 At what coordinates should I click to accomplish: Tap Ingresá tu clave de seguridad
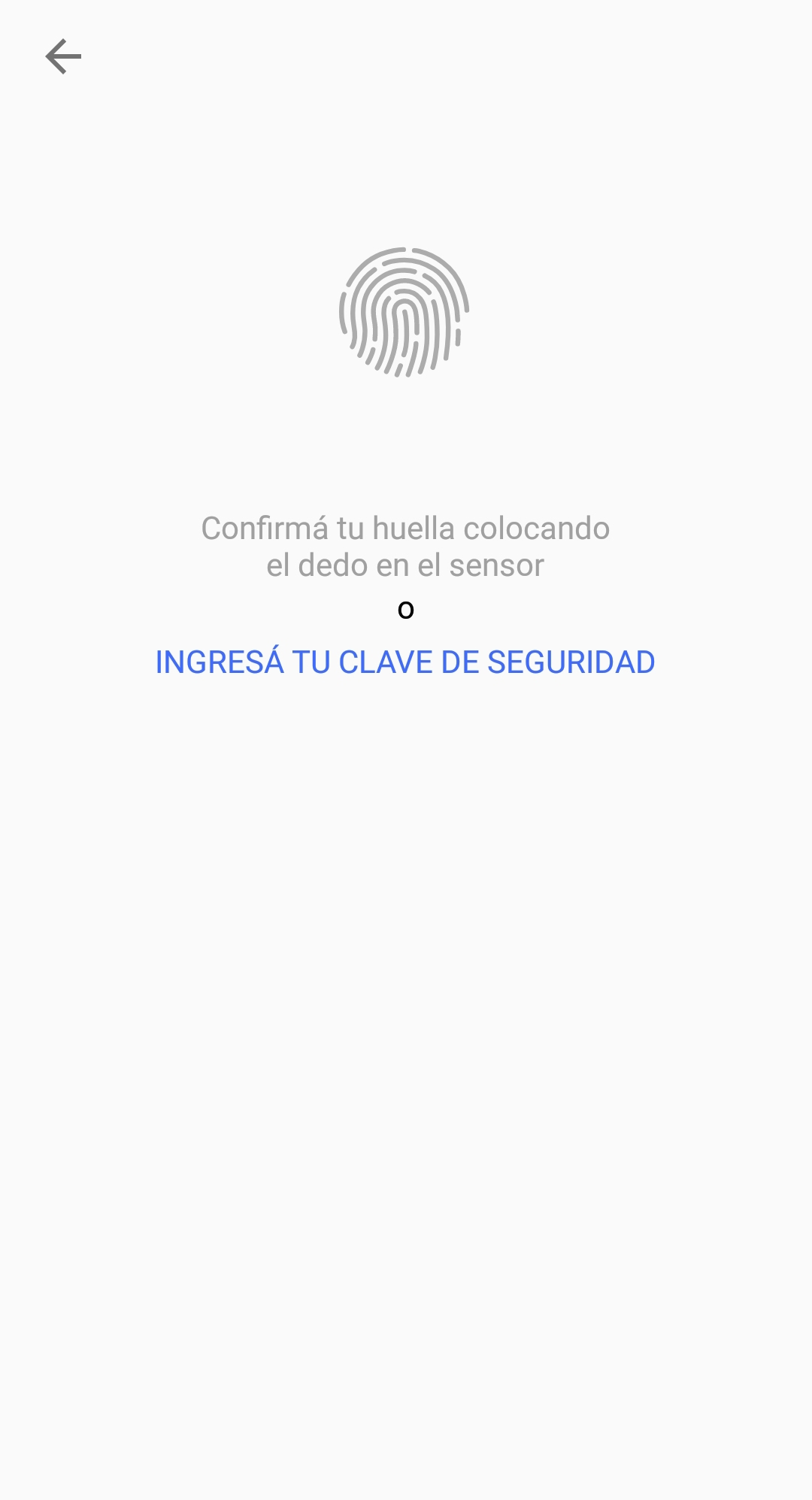pyautogui.click(x=405, y=662)
